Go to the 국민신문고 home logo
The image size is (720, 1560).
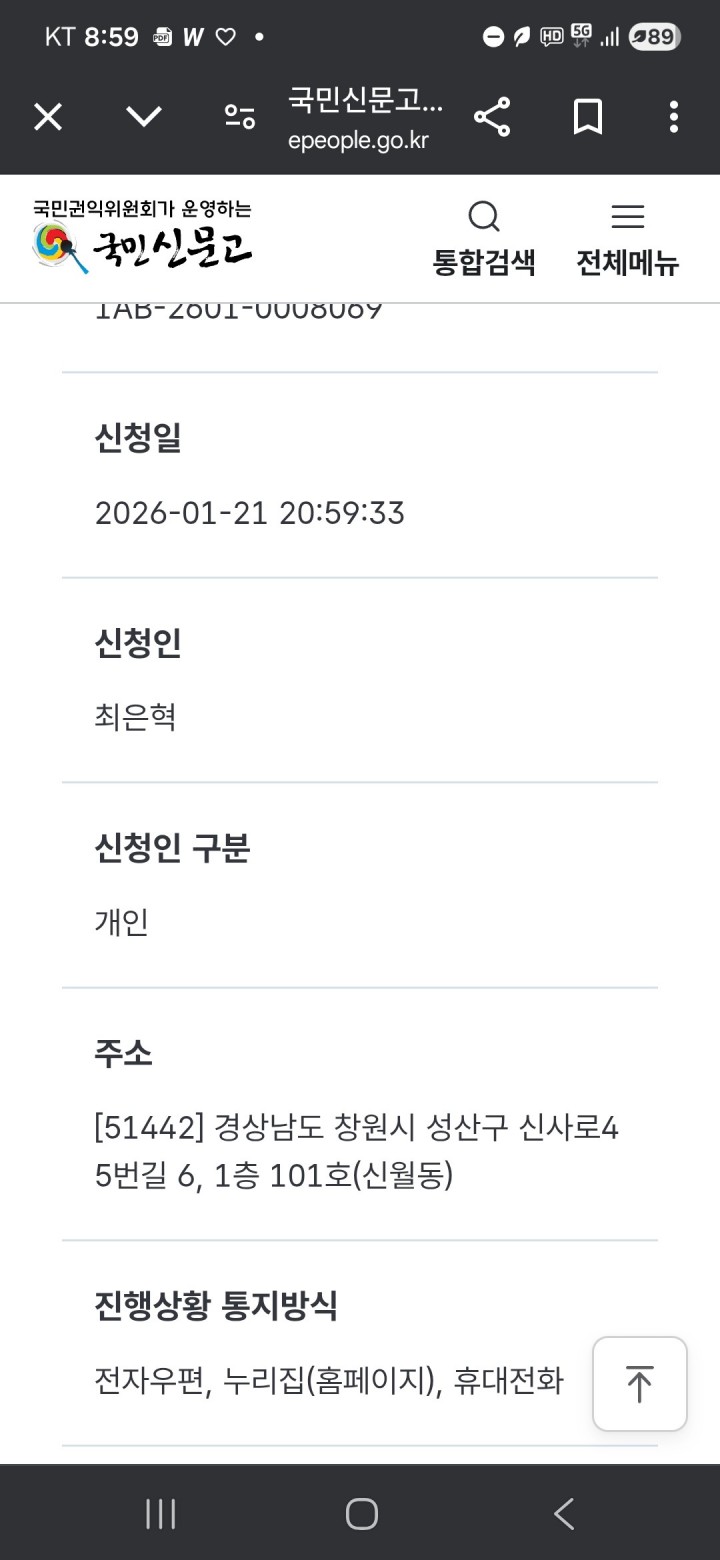click(x=142, y=240)
